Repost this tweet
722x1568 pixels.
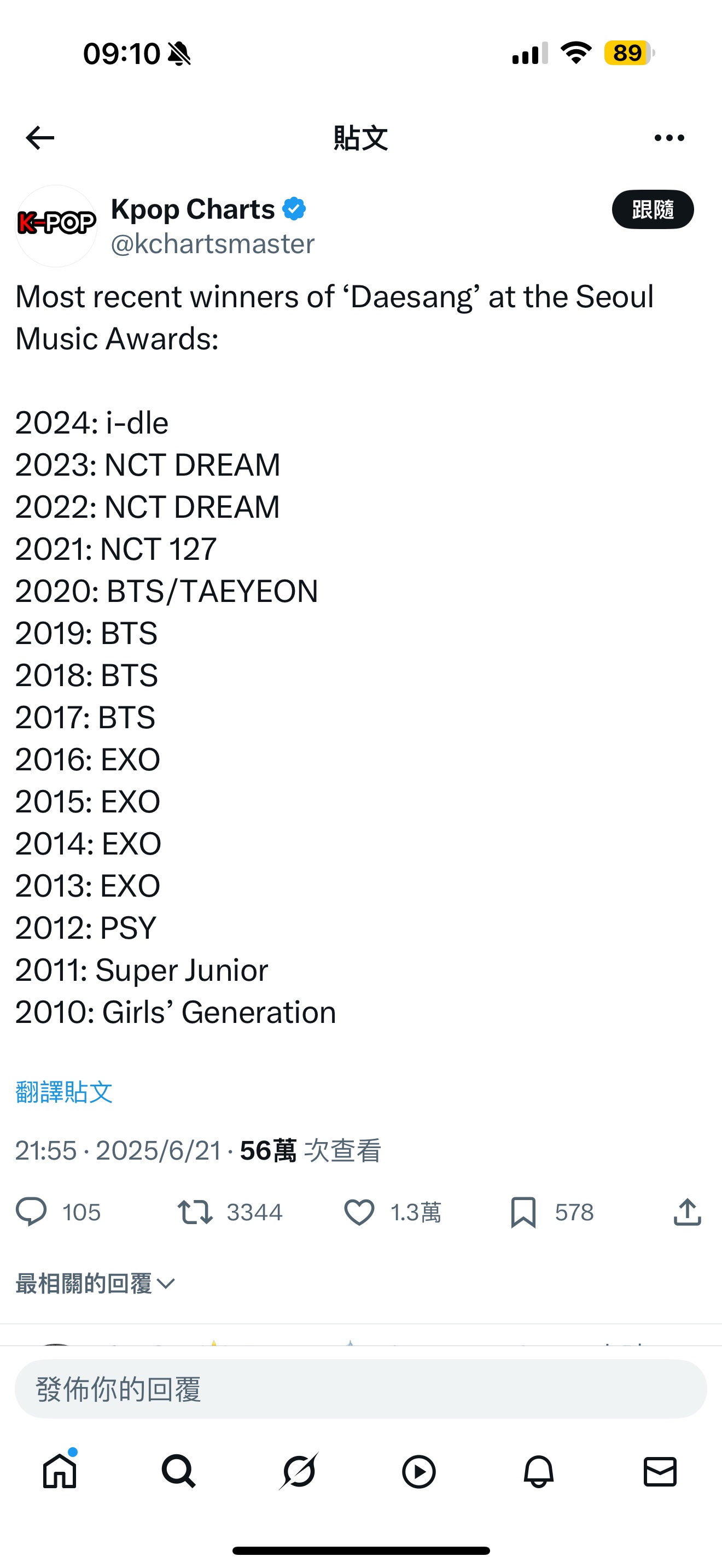tap(195, 1212)
